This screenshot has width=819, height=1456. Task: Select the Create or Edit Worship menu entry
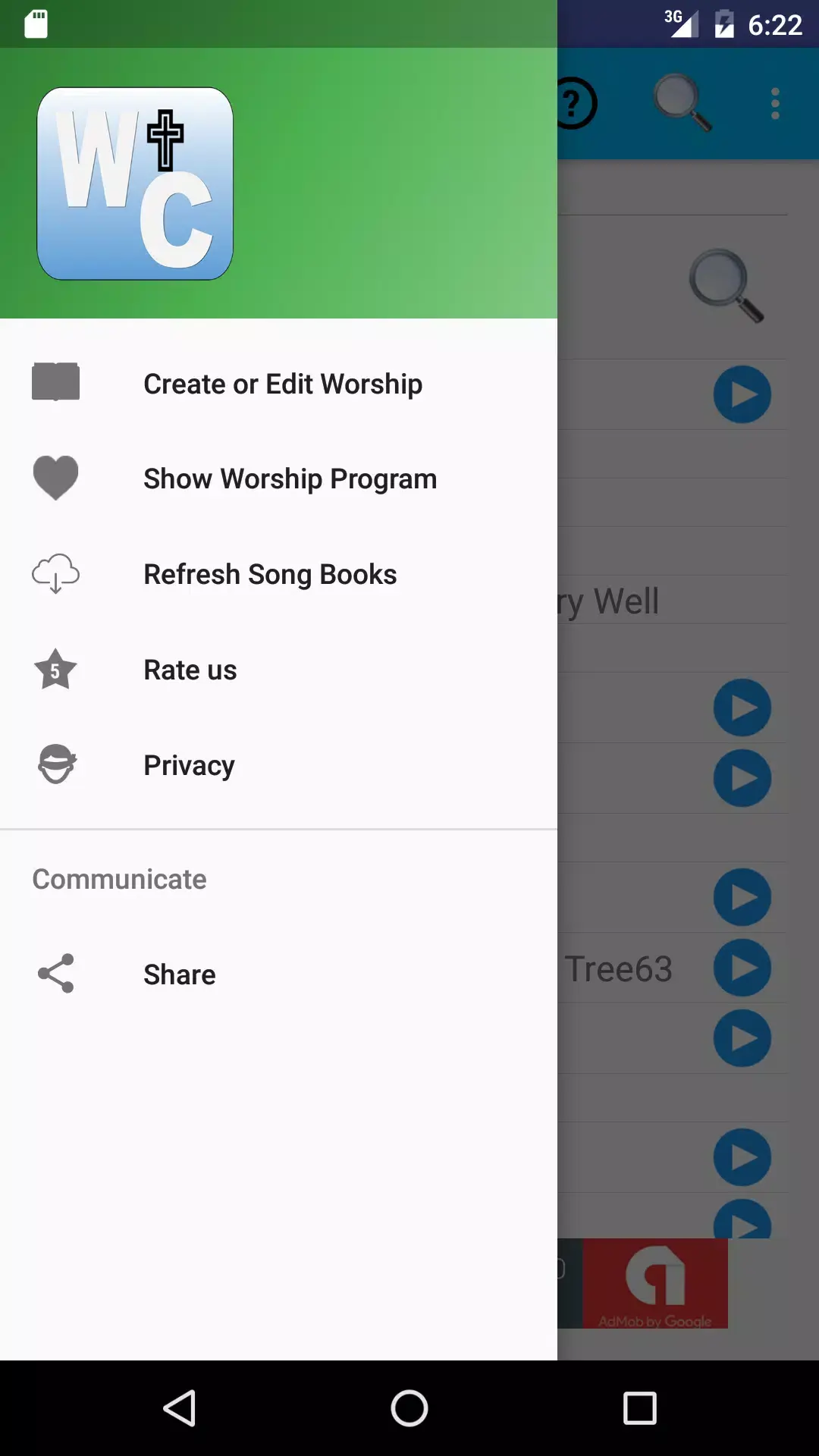point(283,384)
